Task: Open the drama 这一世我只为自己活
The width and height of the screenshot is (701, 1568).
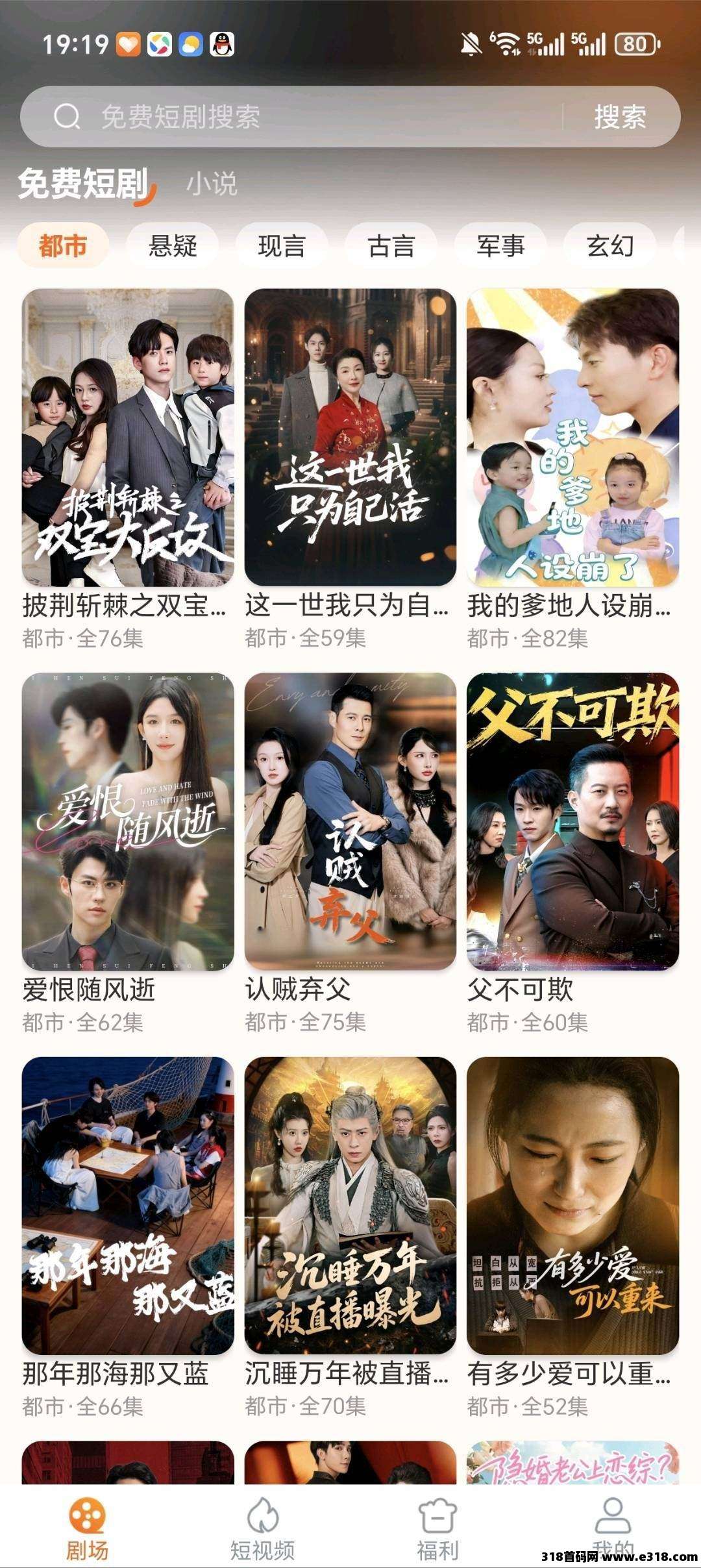Action: tap(350, 438)
